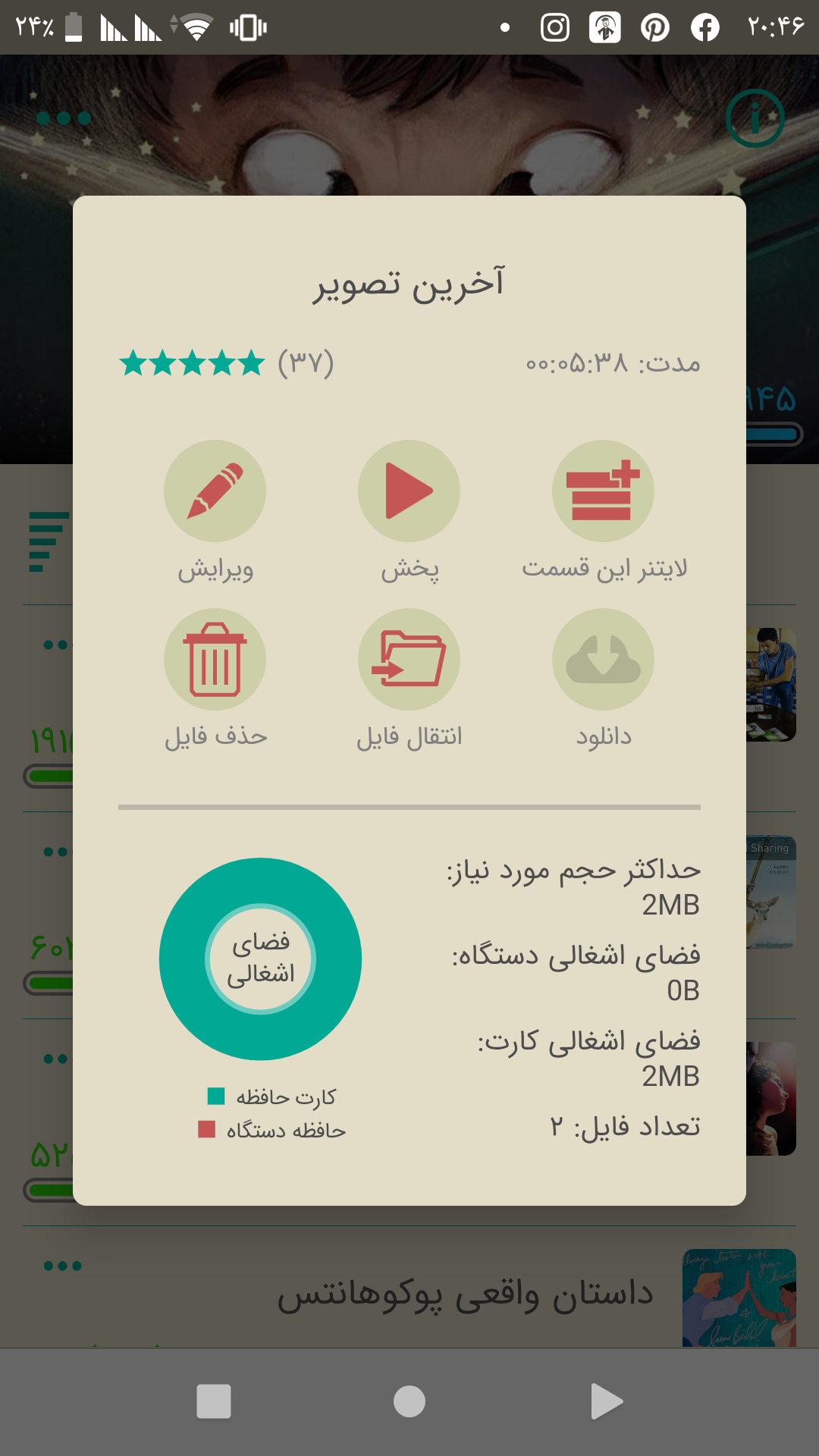819x1456 pixels.
Task: Move the file with انتقال فایل
Action: pyautogui.click(x=409, y=660)
